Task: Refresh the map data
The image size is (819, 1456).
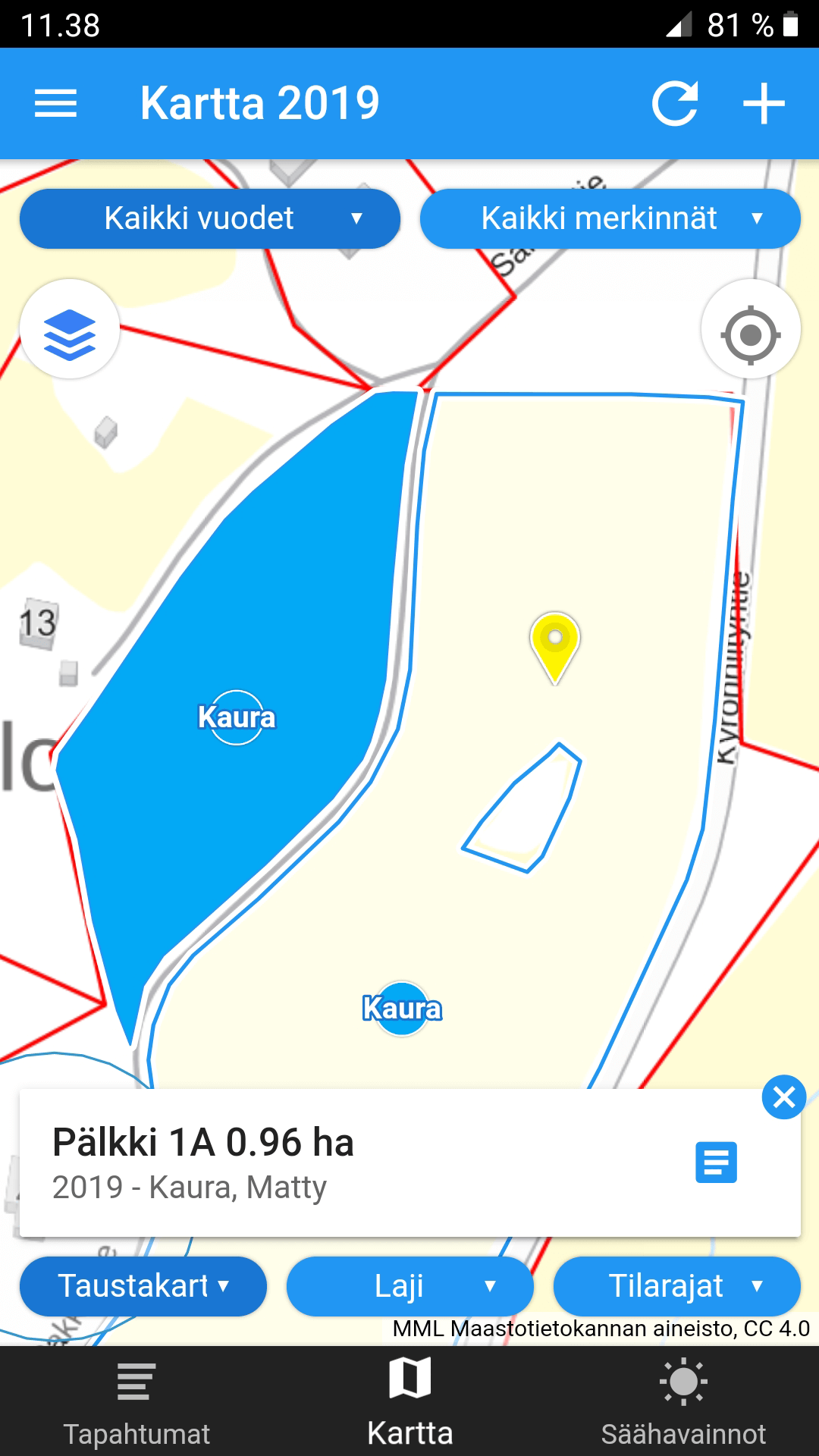Action: pos(674,103)
